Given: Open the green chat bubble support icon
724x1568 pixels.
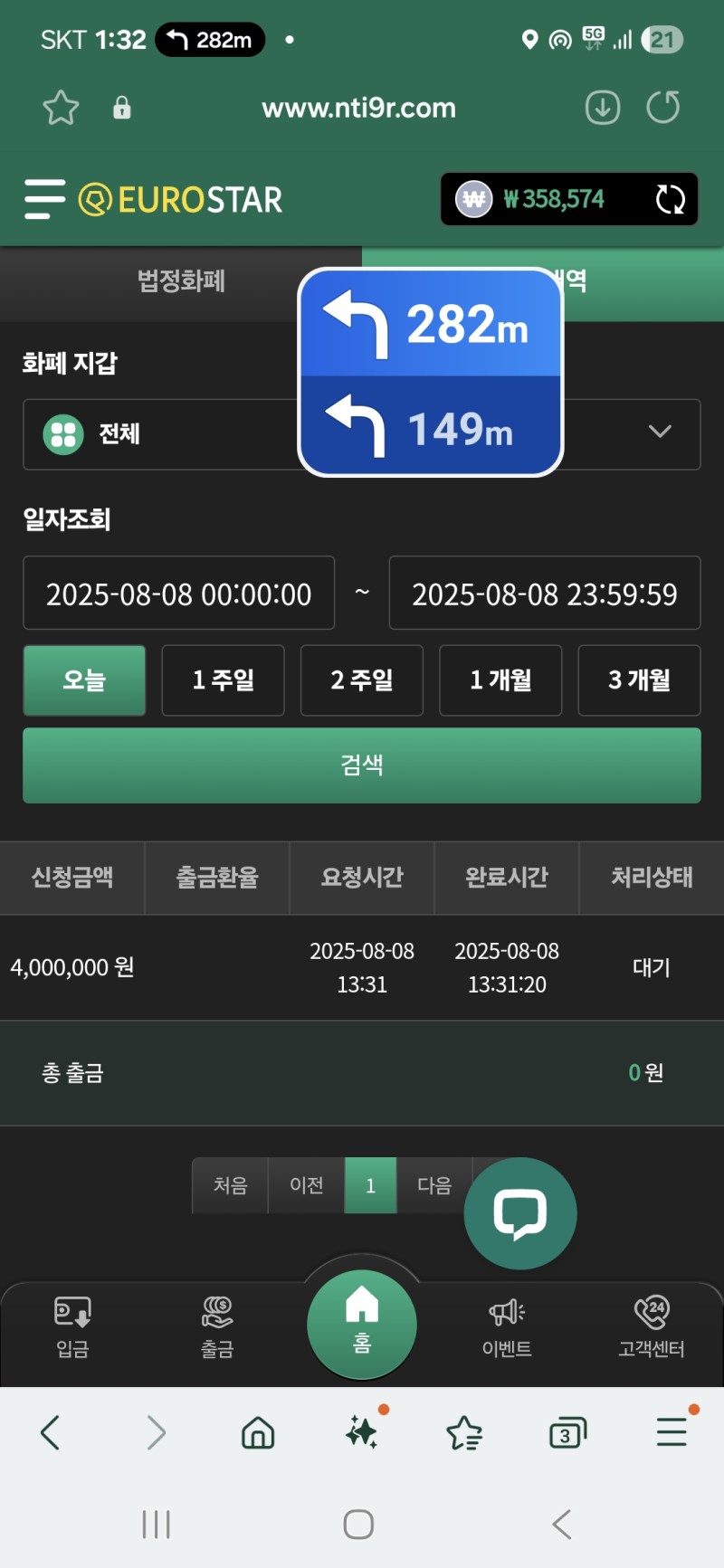Looking at the screenshot, I should click(x=520, y=1213).
